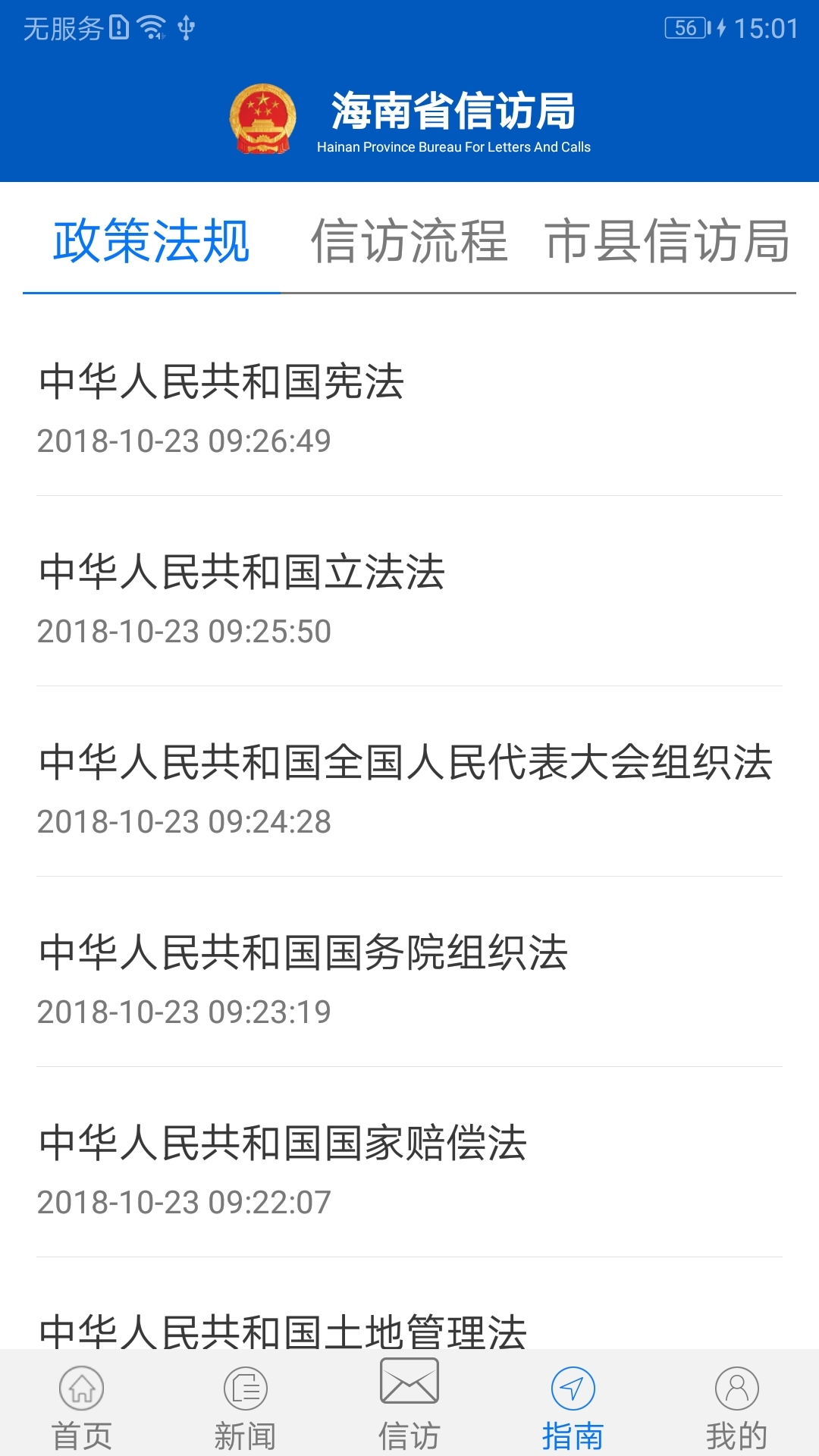Switch to the 信访流程 tab

409,241
